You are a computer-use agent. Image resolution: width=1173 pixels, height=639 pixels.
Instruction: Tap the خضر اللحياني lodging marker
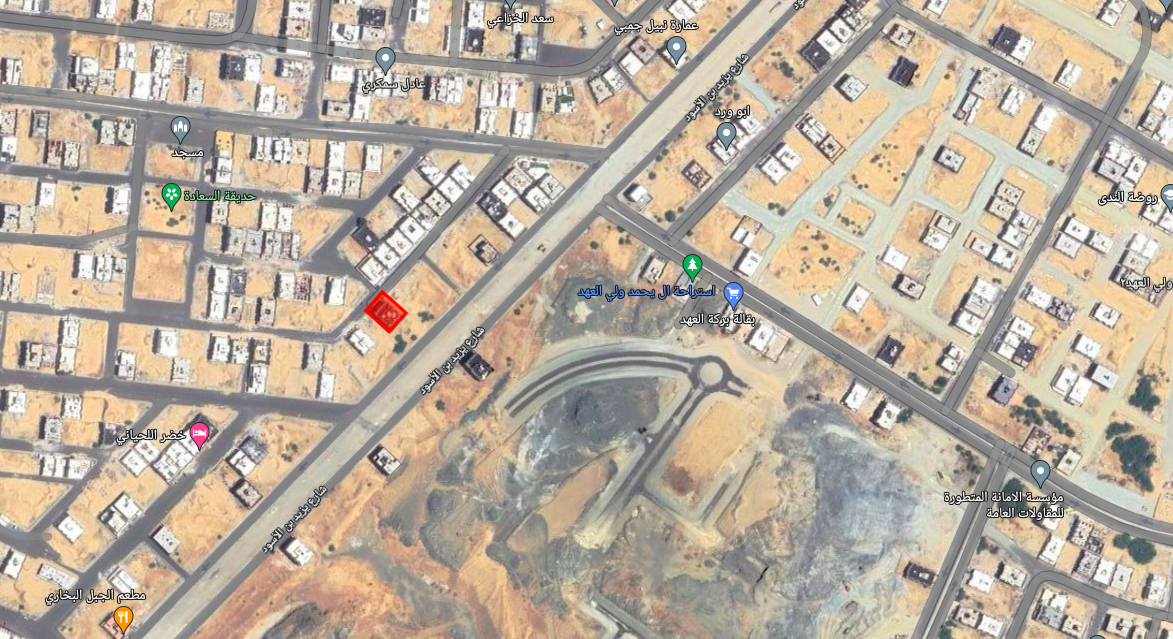199,436
